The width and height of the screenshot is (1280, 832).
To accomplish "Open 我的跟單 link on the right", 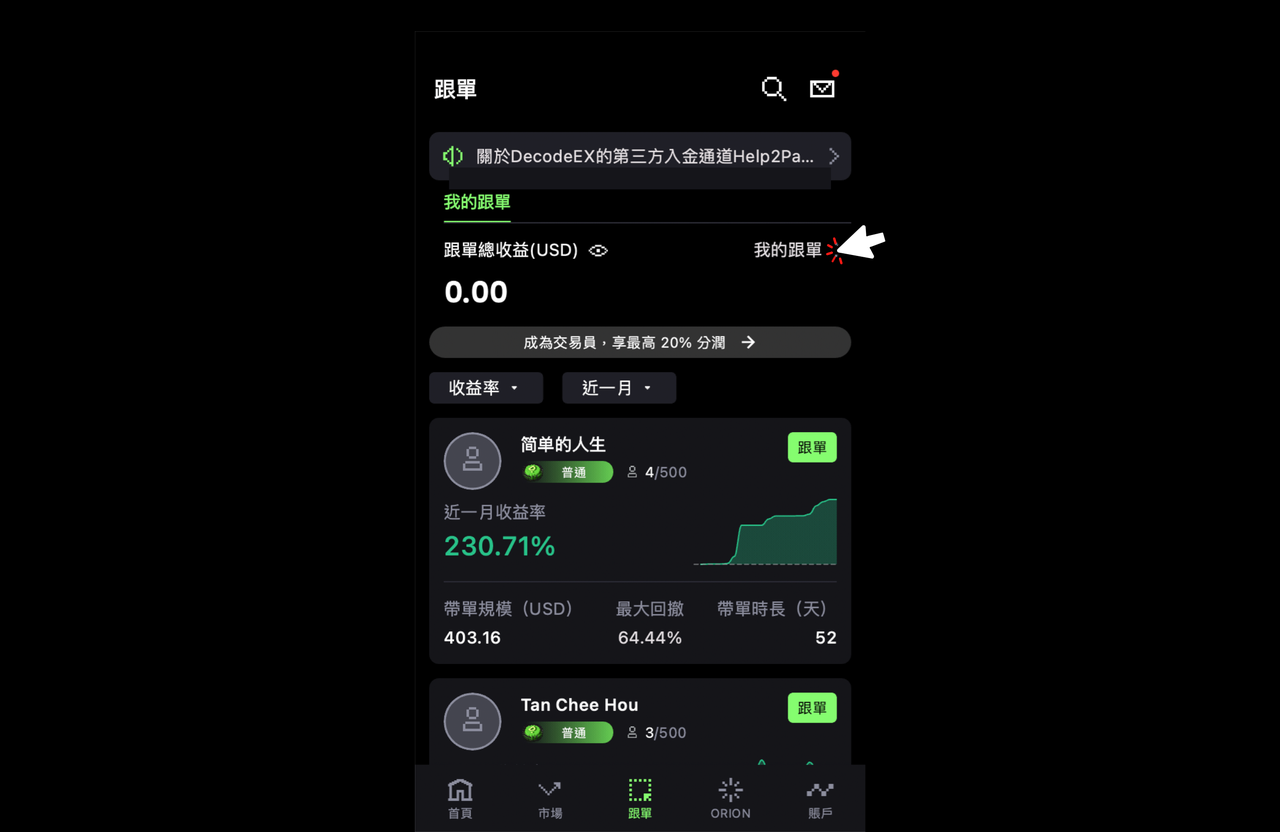I will click(x=788, y=250).
